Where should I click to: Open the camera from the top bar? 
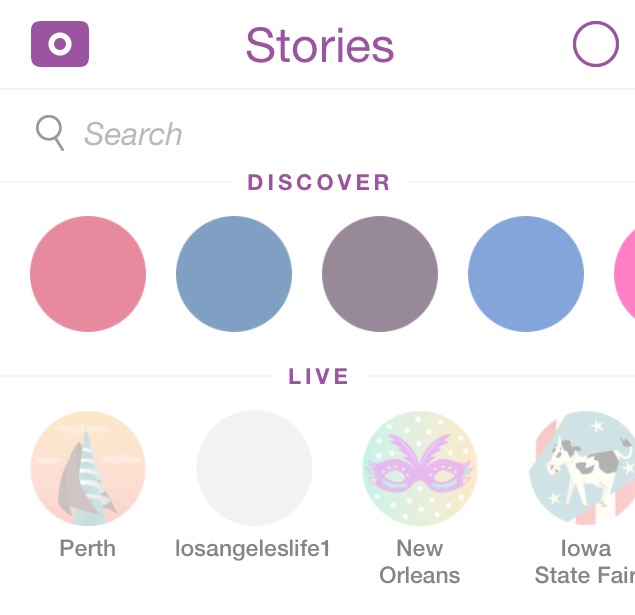tap(60, 45)
